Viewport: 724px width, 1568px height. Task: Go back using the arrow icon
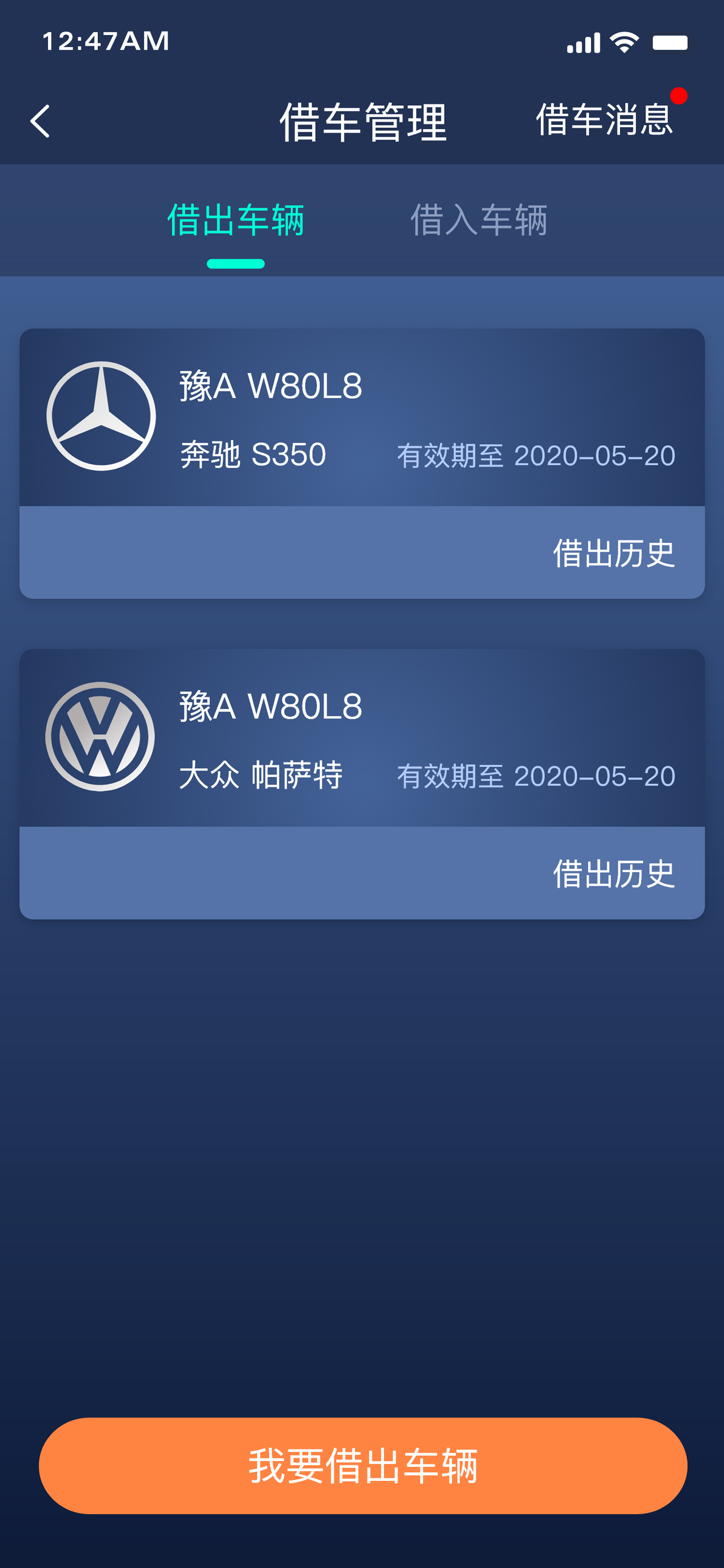click(x=40, y=121)
